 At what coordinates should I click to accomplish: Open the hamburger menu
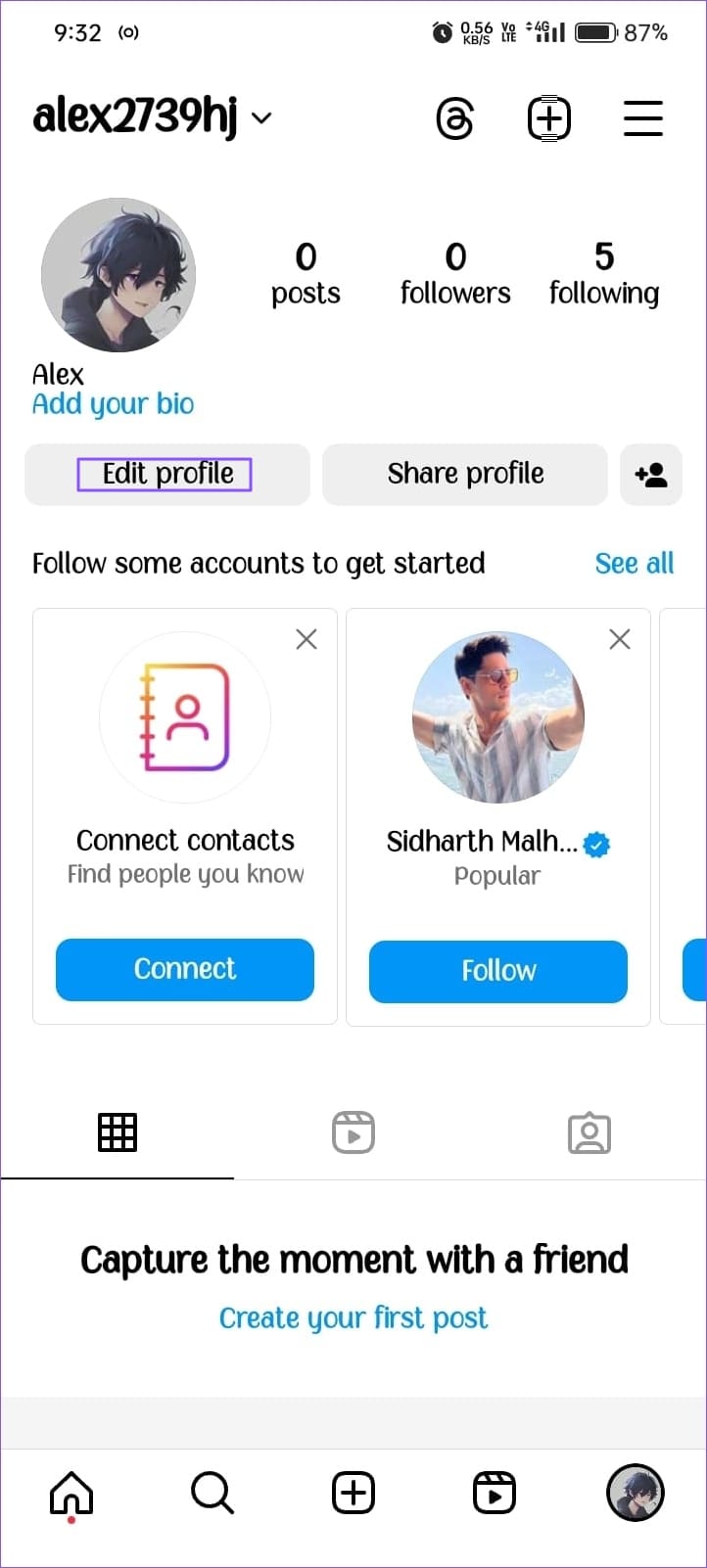point(643,119)
